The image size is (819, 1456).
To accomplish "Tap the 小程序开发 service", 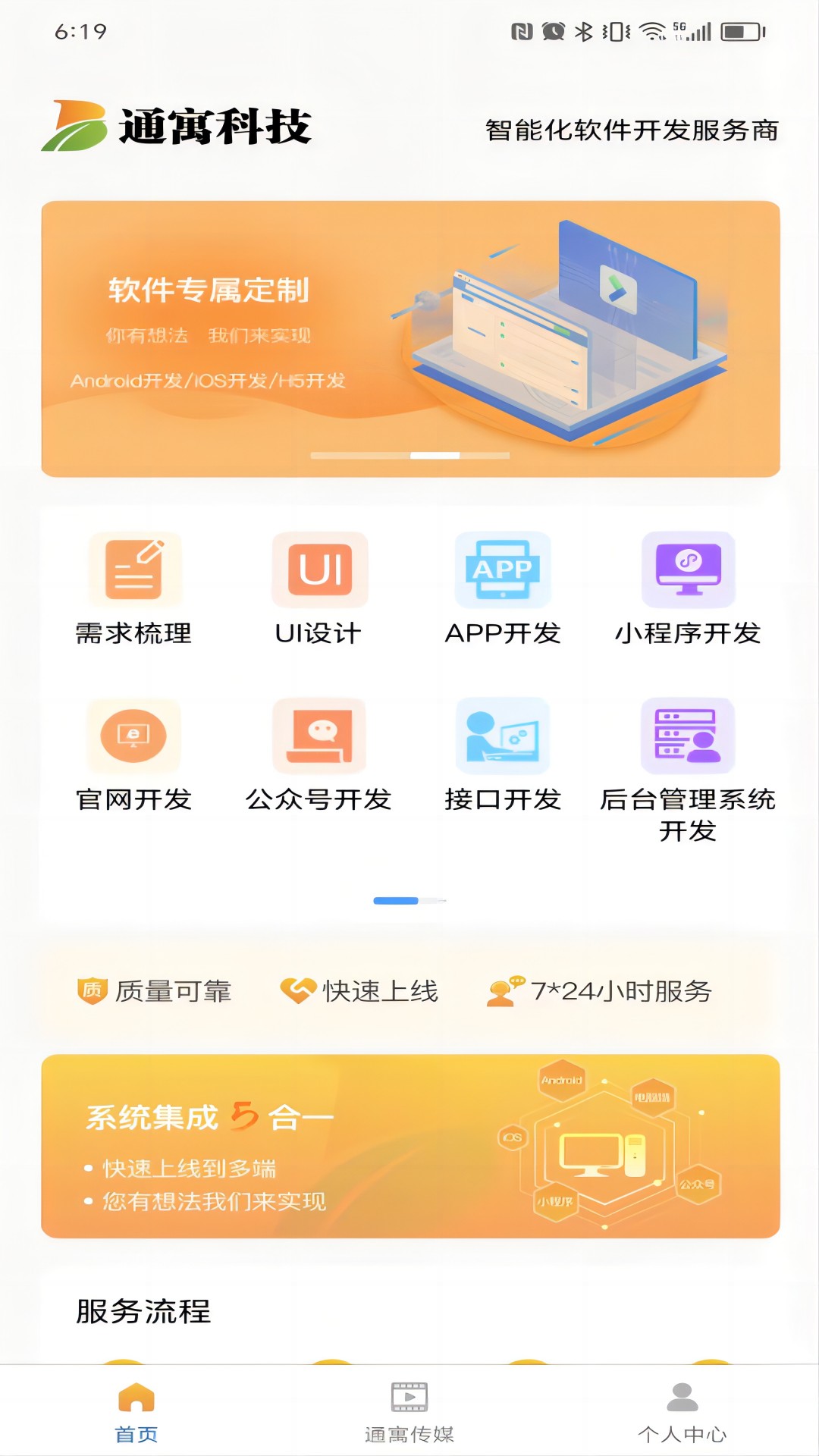I will coord(688,588).
